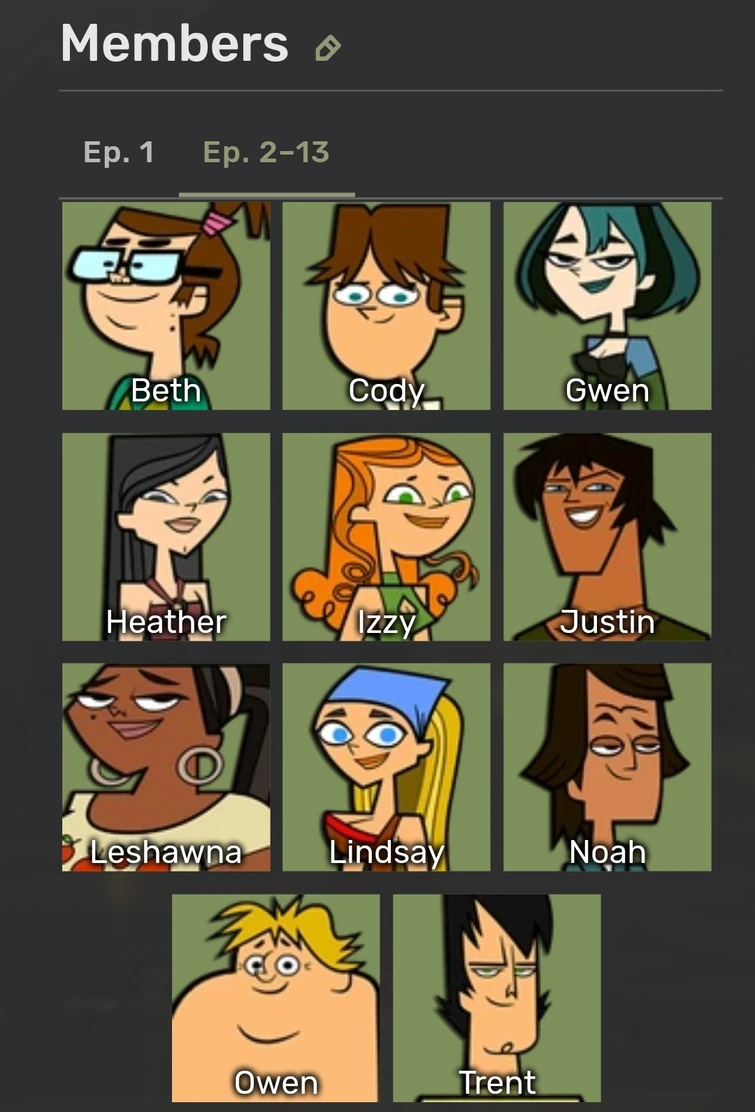Switch to the Ep. 1 tab
Image resolution: width=755 pixels, height=1112 pixels.
pos(119,153)
